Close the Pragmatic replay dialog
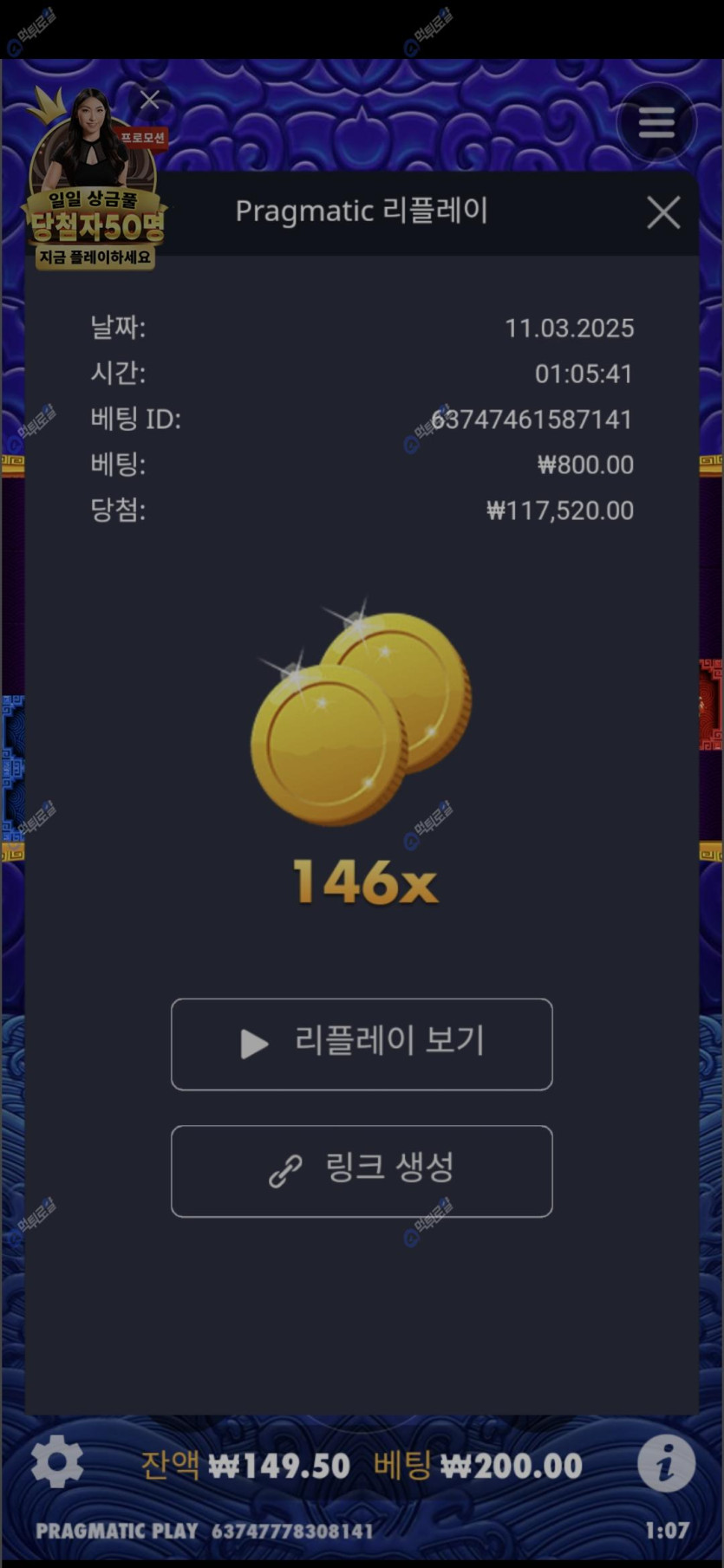 pos(663,212)
